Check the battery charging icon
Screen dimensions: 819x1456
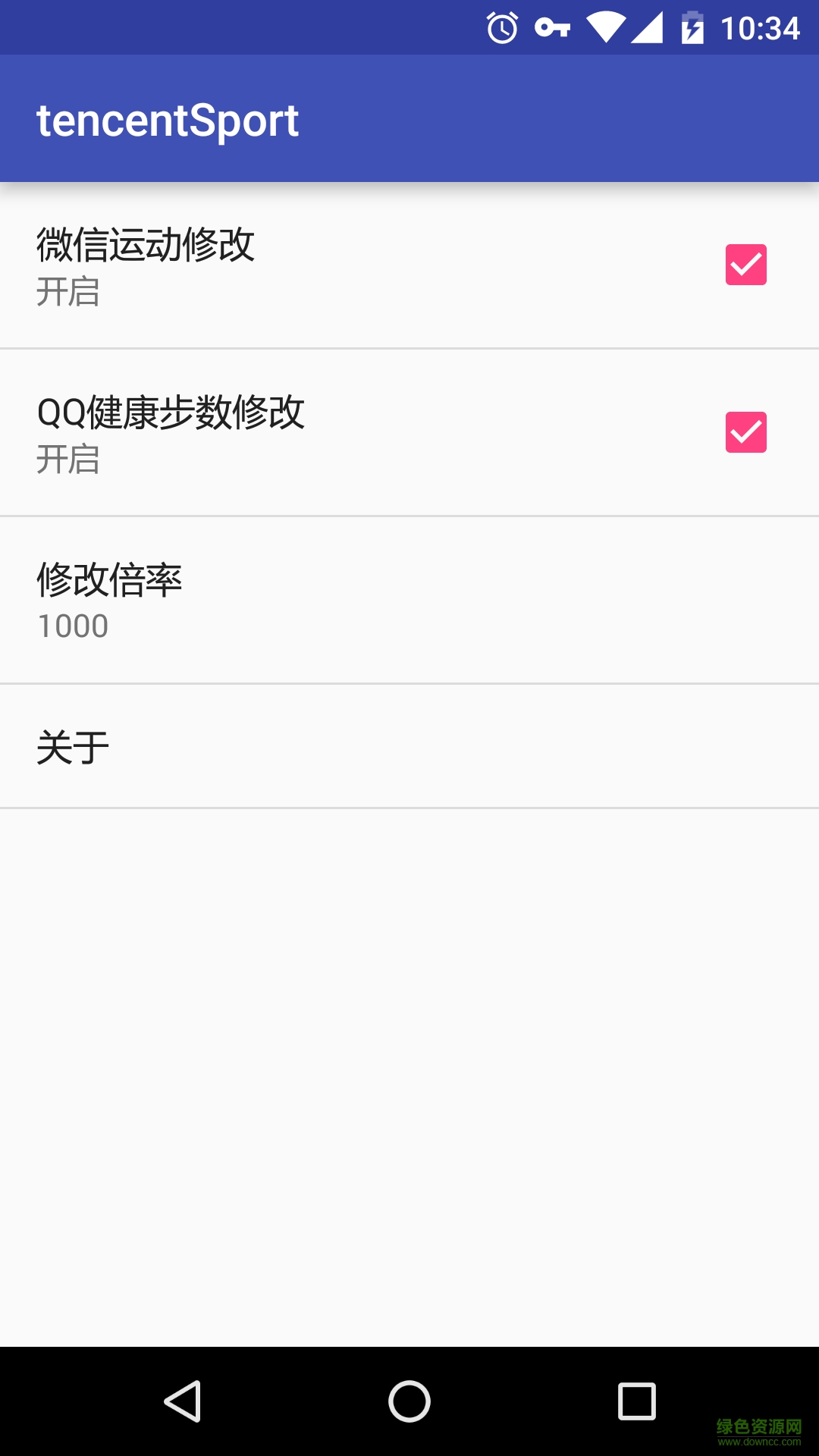(692, 27)
